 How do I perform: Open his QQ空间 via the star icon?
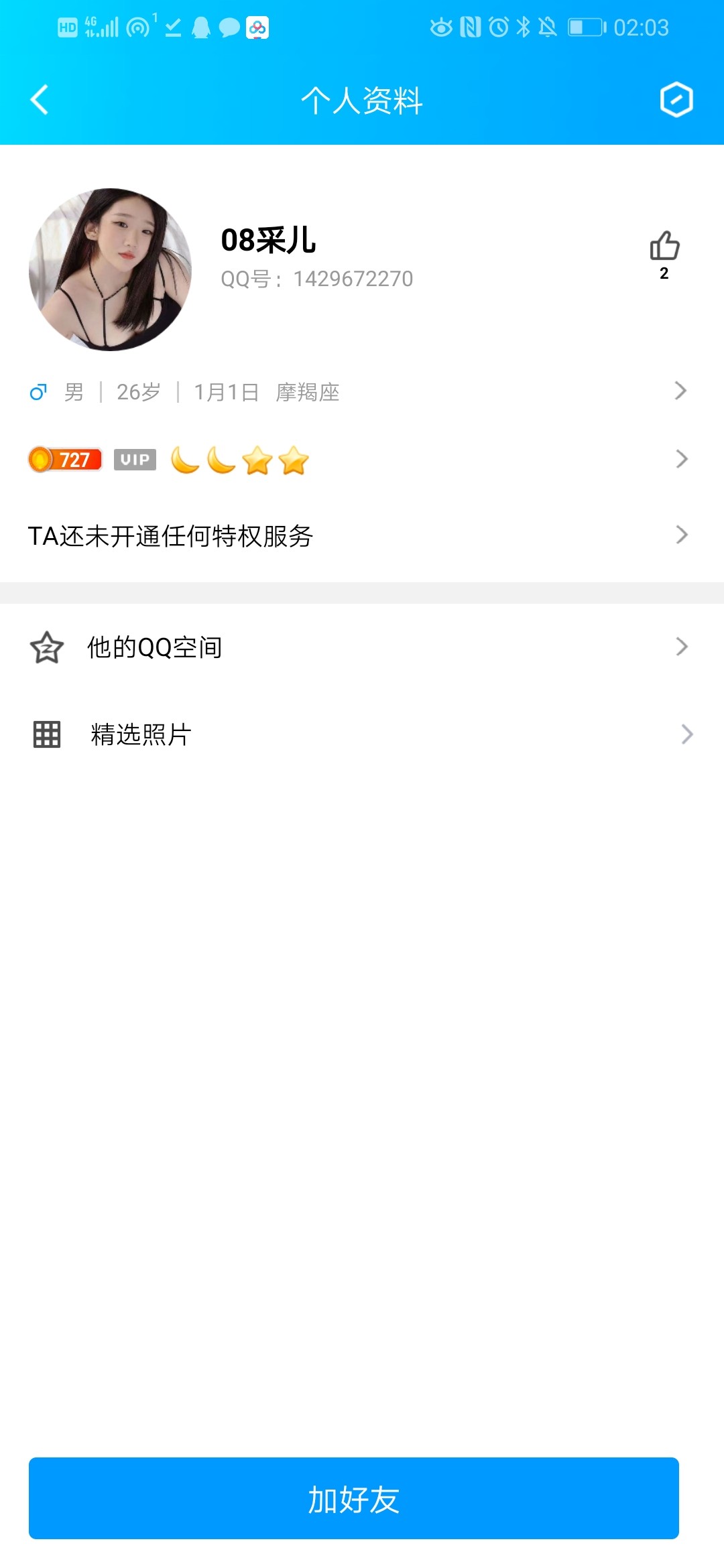pyautogui.click(x=44, y=647)
